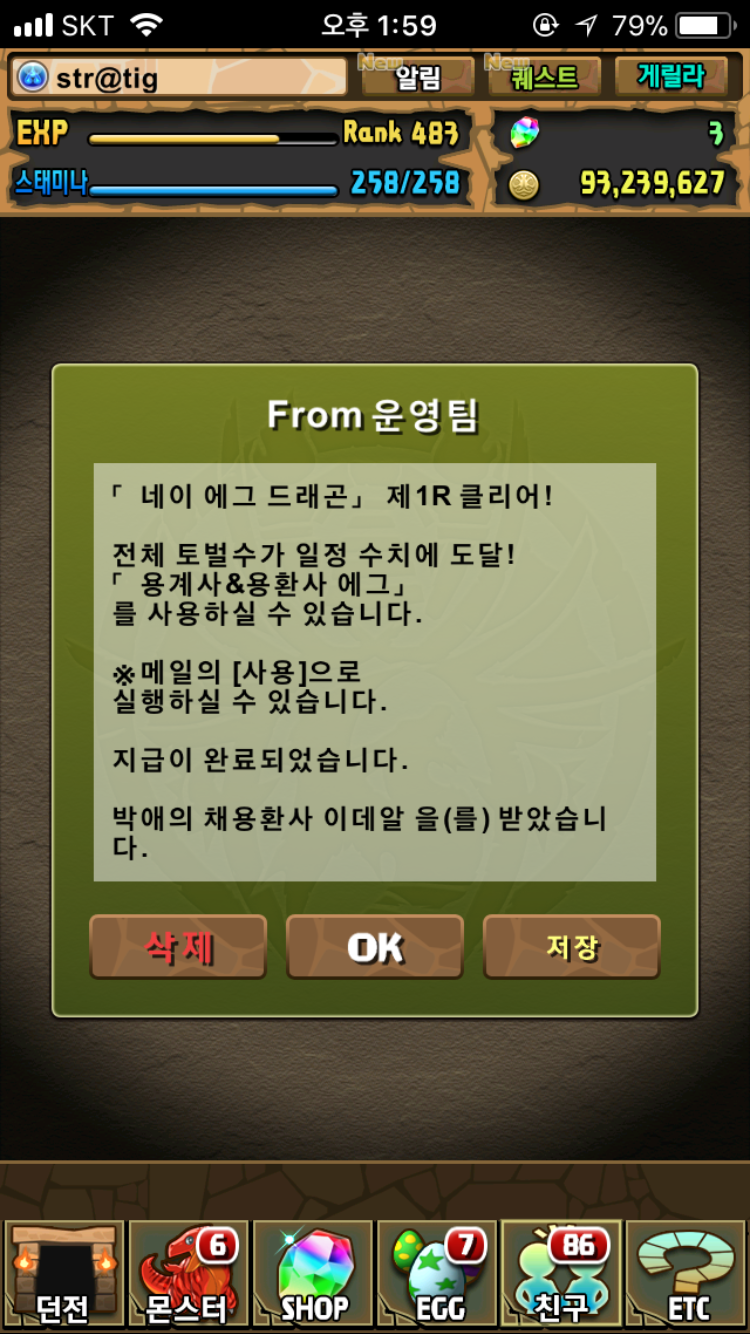750x1334 pixels.
Task: Open the 게릴라 guerrilla schedule button
Action: pos(671,77)
